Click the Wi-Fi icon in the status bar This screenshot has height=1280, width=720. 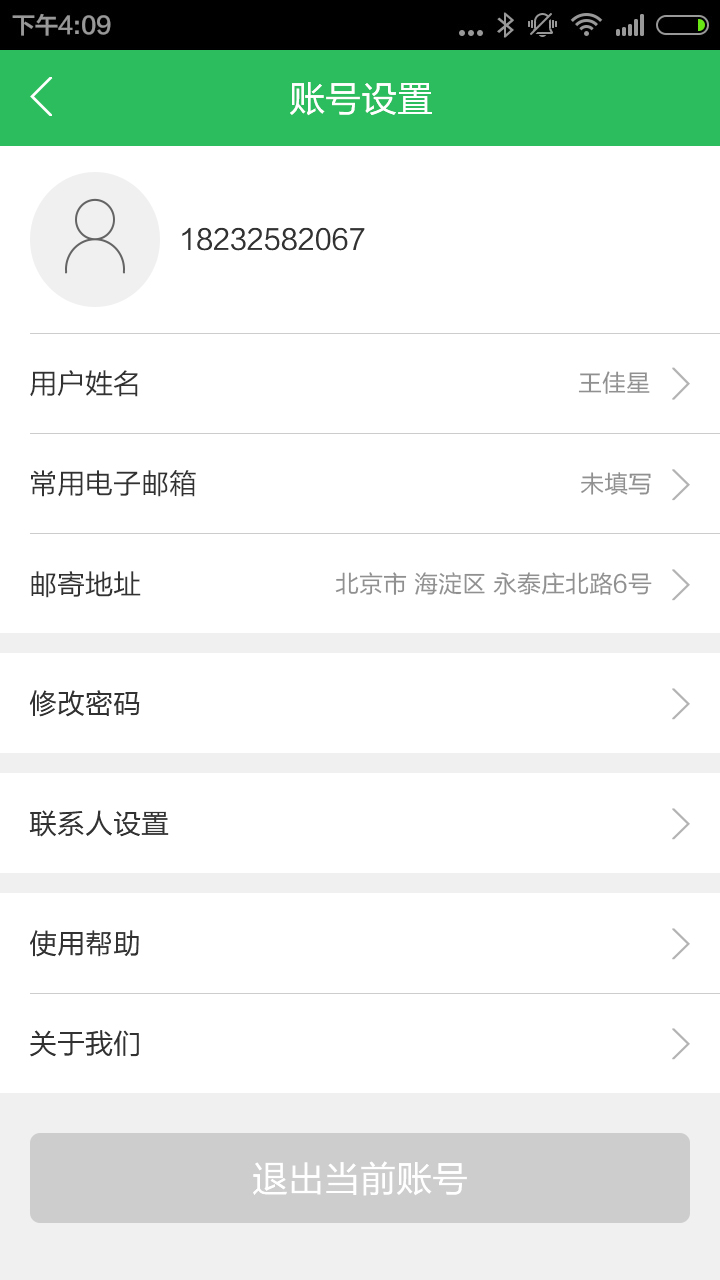584,26
